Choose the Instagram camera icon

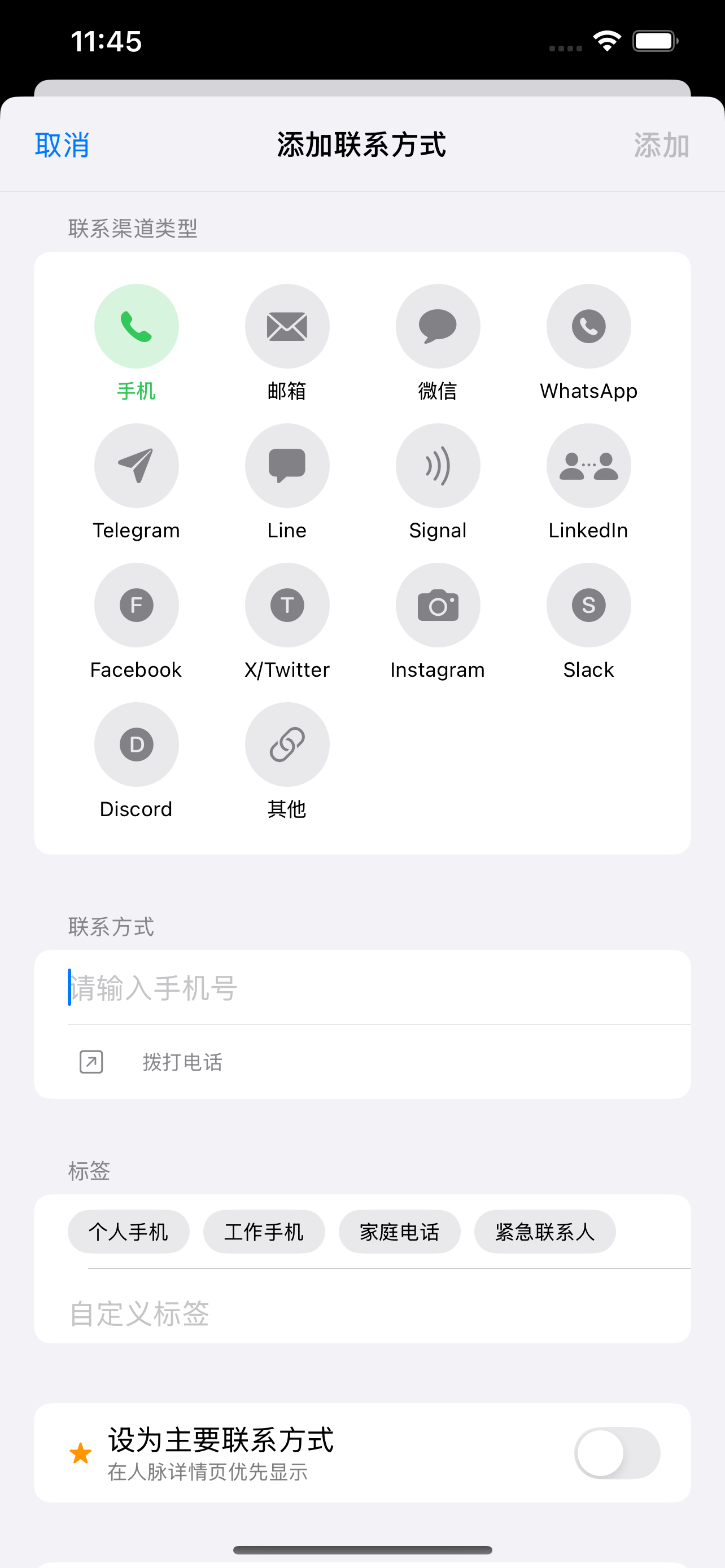438,605
